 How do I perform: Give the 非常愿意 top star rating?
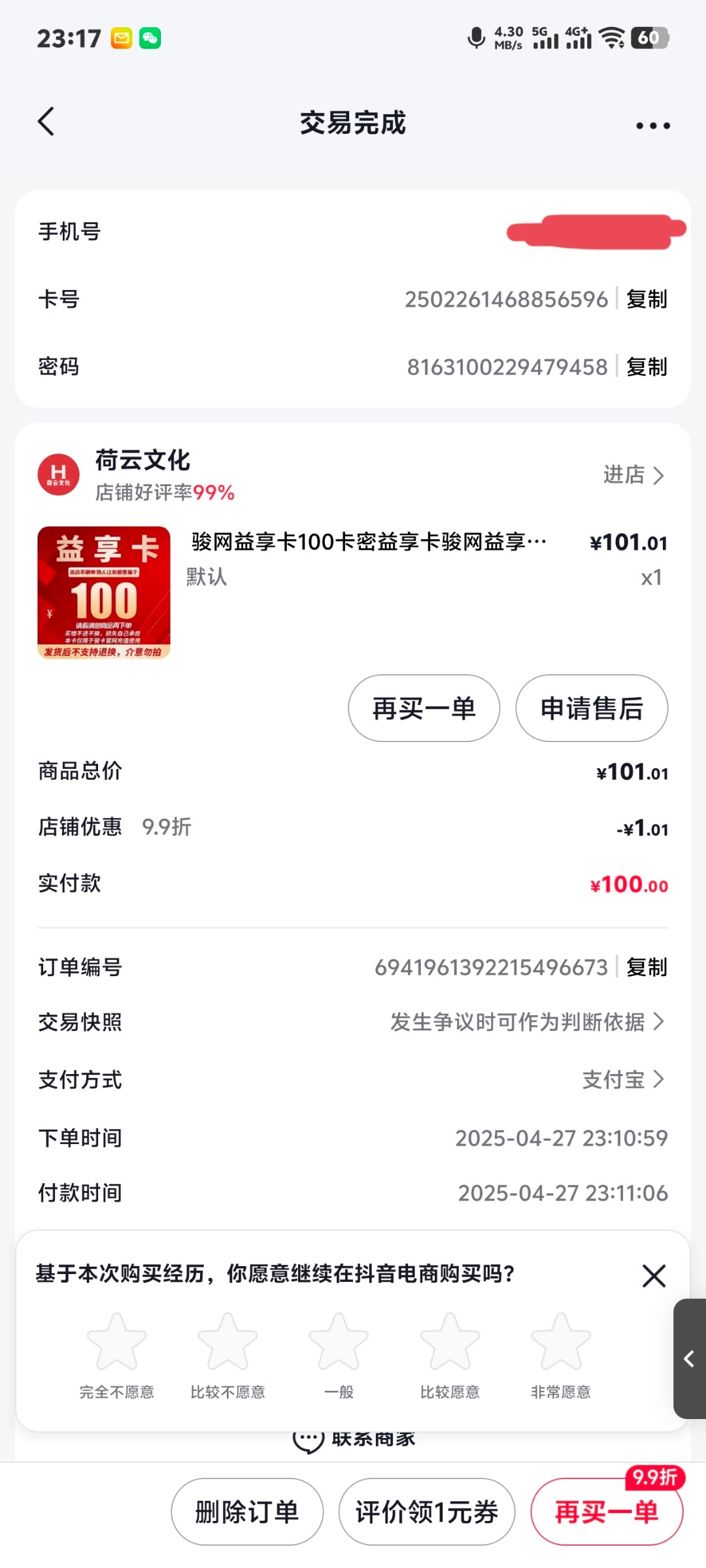561,1343
